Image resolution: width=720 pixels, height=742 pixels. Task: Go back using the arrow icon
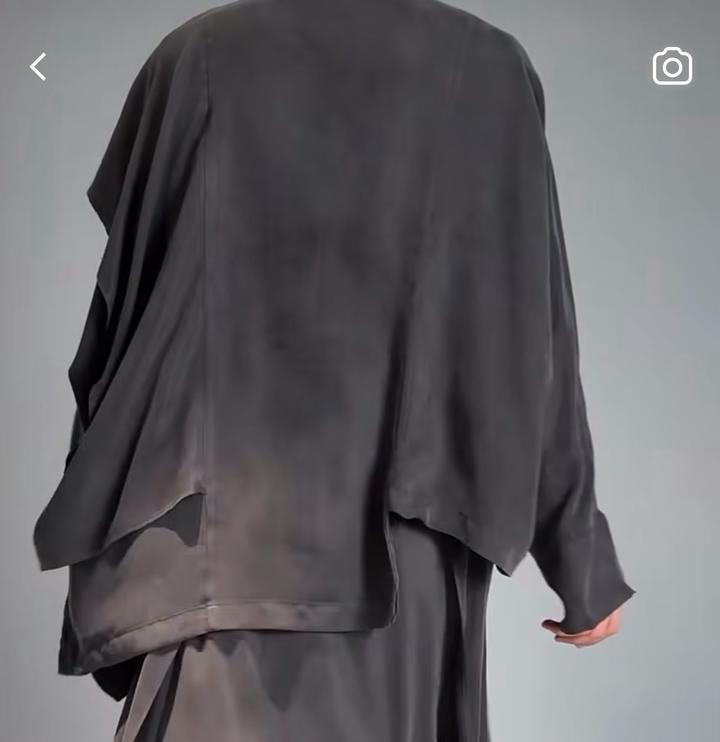38,67
